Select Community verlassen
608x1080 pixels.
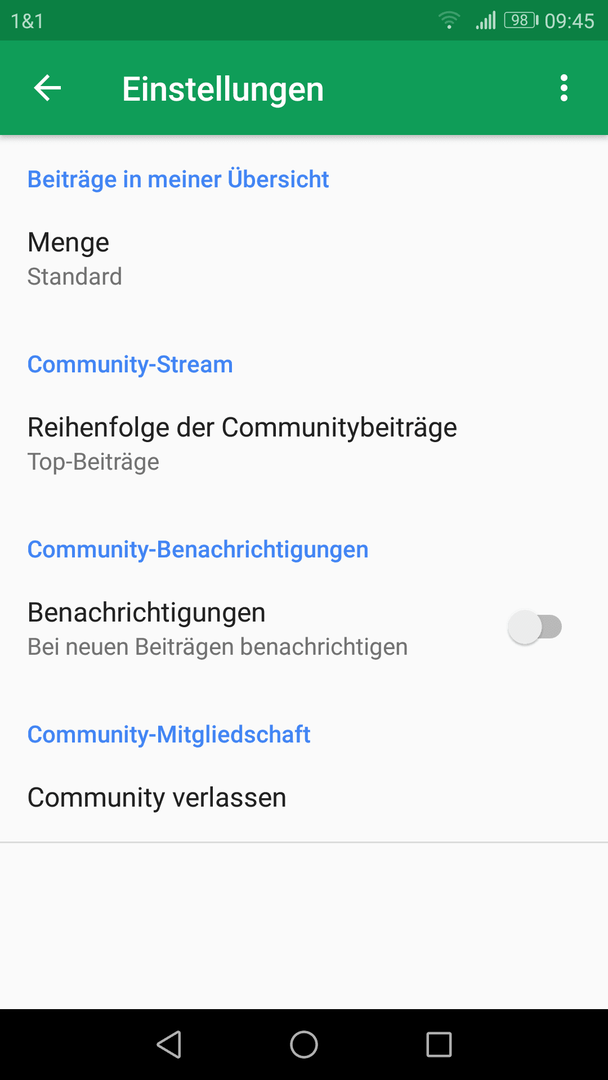(304, 798)
